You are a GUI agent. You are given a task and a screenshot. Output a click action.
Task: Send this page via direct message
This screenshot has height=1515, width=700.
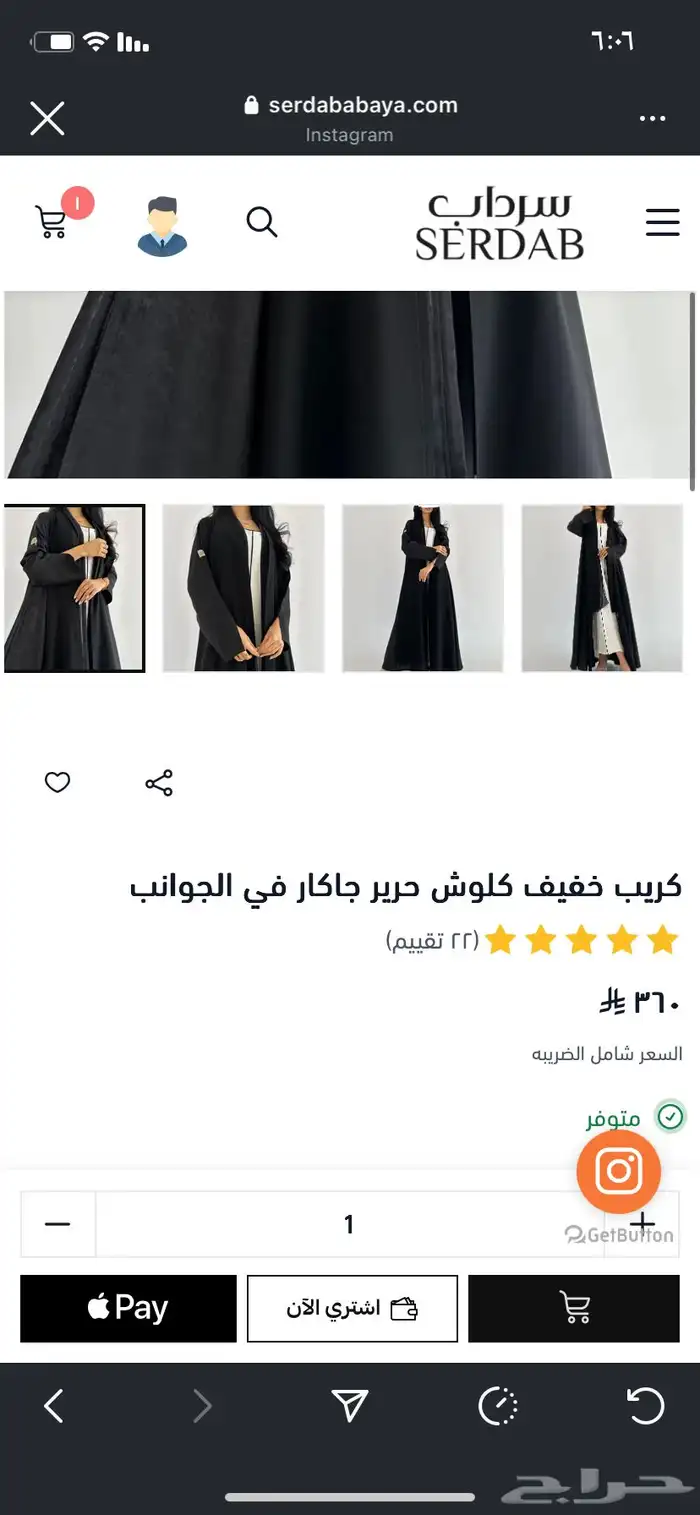pos(350,1407)
